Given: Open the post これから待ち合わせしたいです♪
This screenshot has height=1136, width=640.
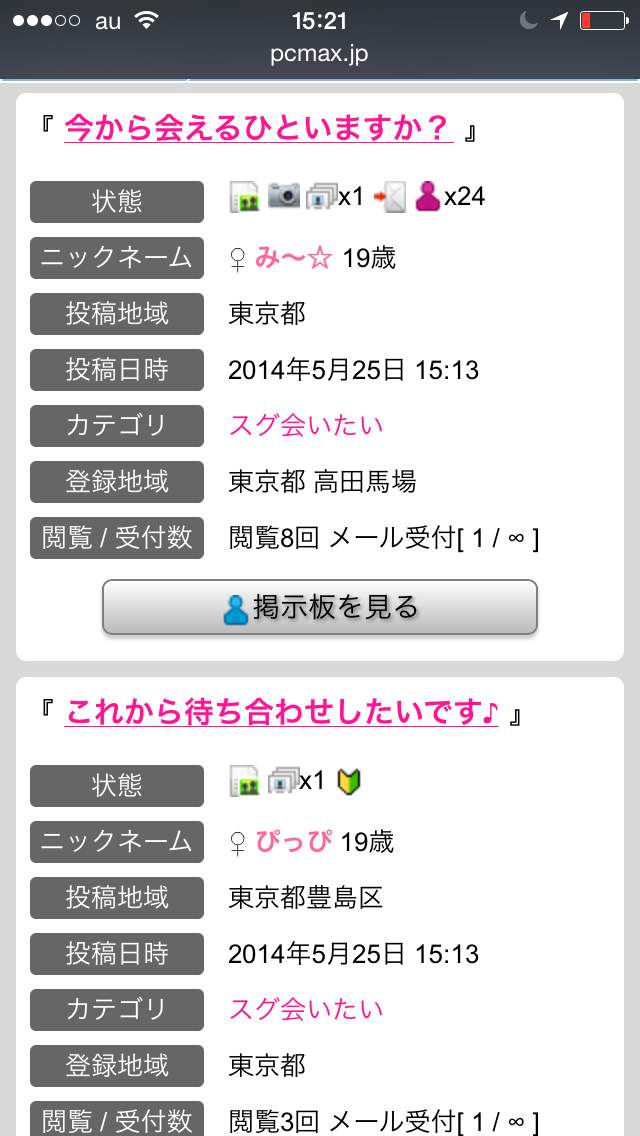Looking at the screenshot, I should [281, 713].
